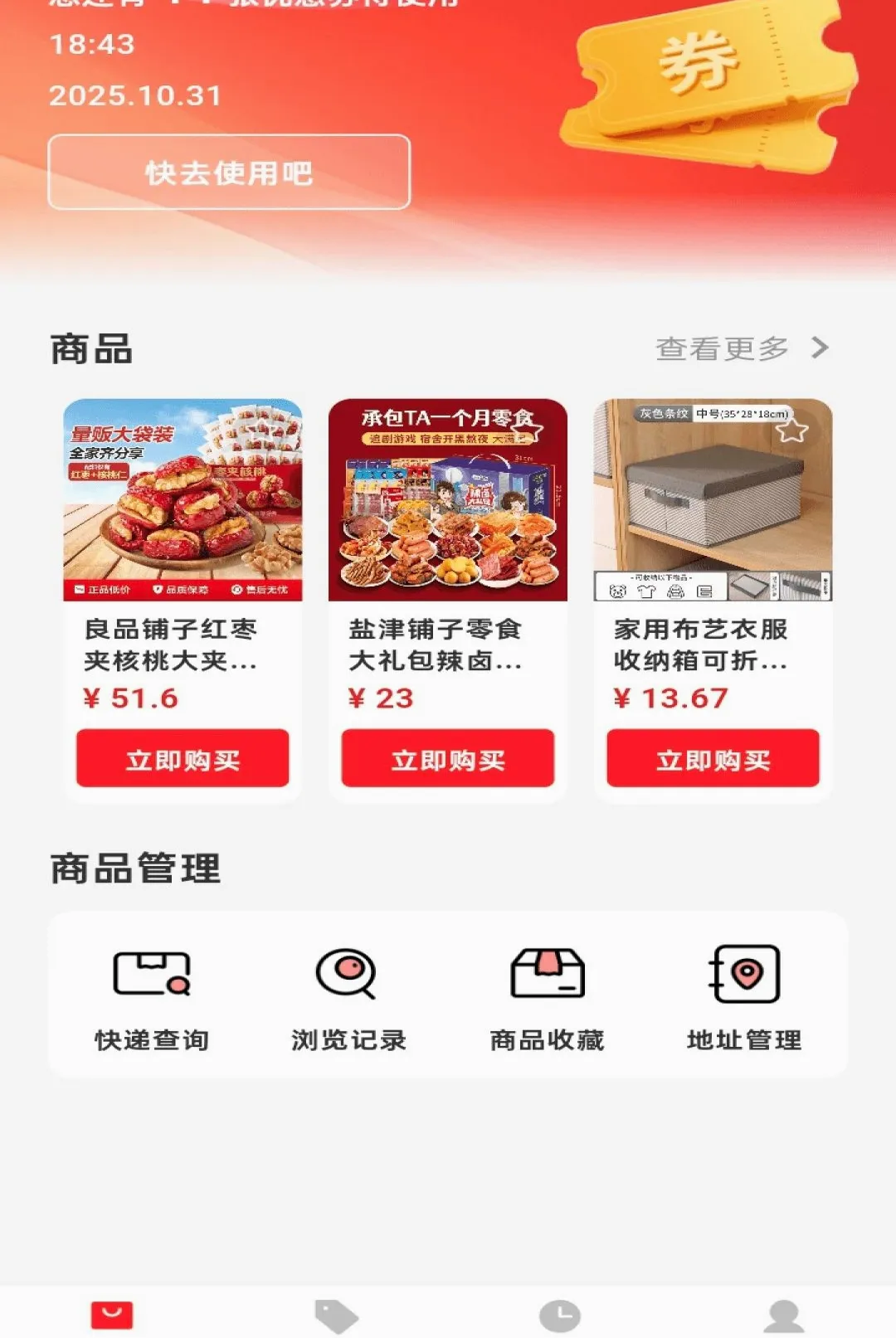This screenshot has height=1338, width=896.
Task: Switch to the price tag tab
Action: click(336, 1316)
